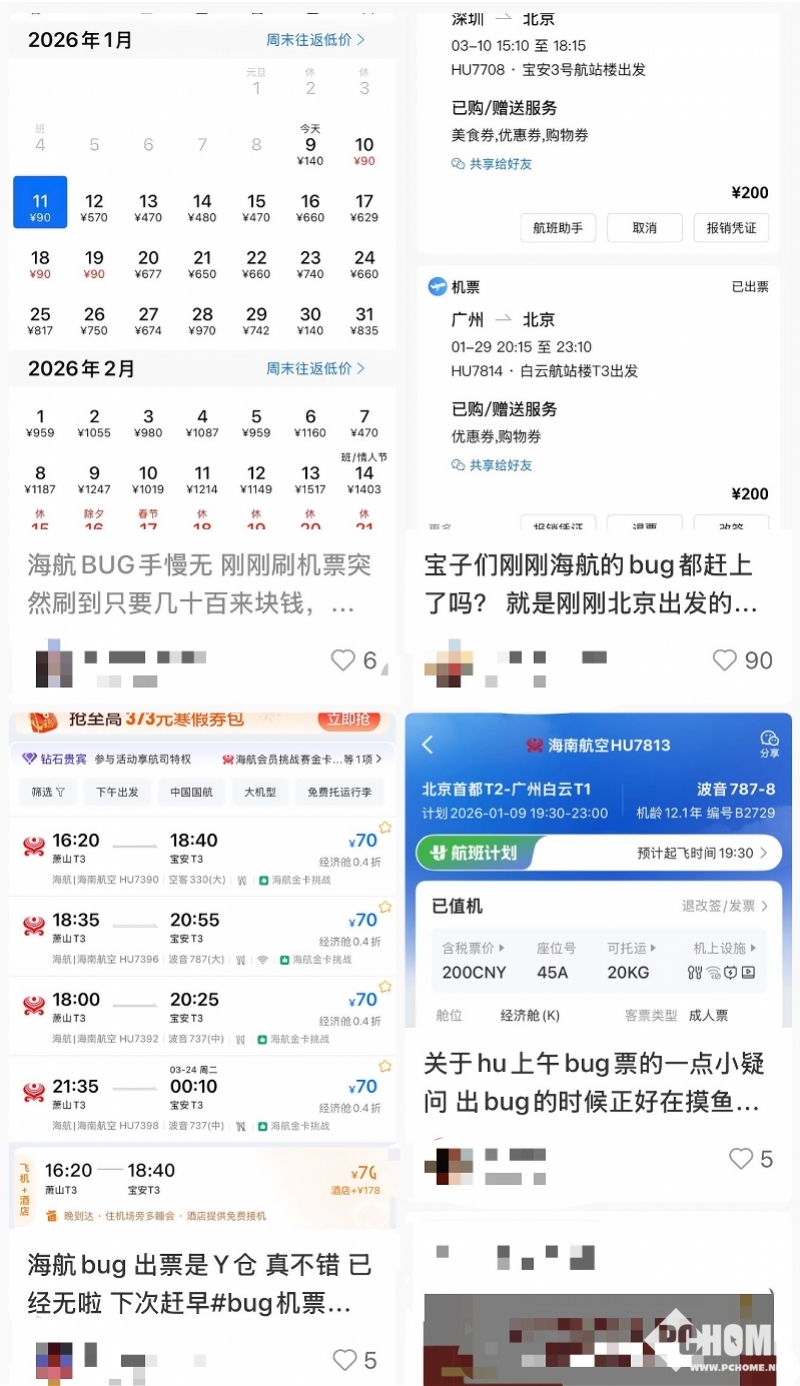This screenshot has height=1386, width=800.
Task: View author avatar of '海航BUG手慢无' post
Action: point(52,664)
